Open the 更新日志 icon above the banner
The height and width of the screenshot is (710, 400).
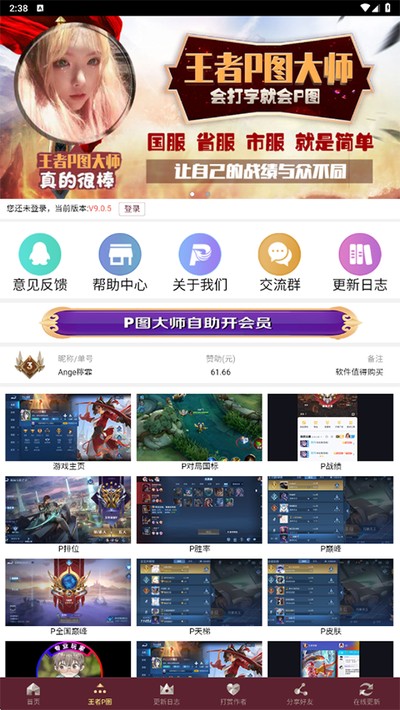(x=360, y=262)
